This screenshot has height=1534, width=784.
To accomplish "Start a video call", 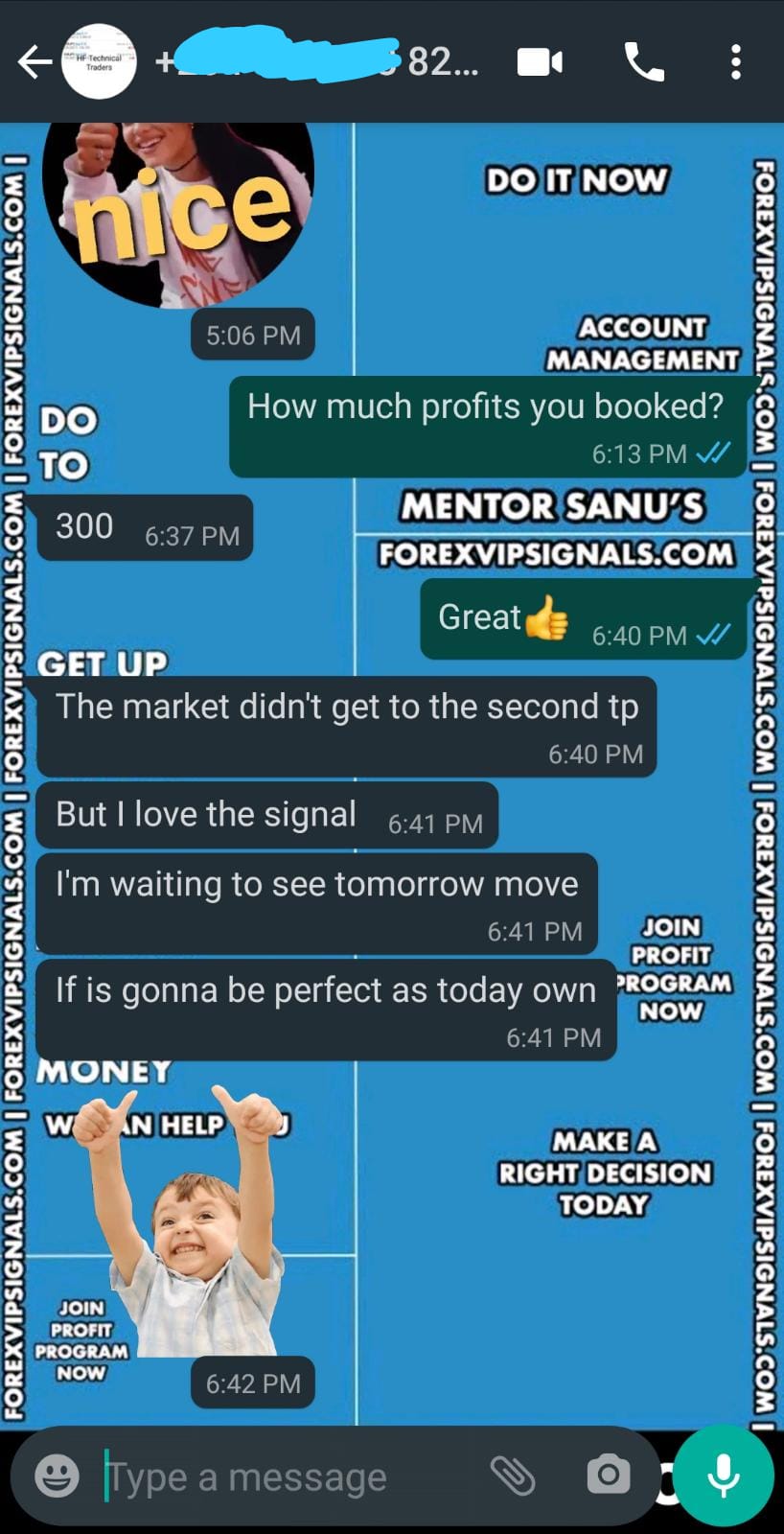I will click(541, 63).
